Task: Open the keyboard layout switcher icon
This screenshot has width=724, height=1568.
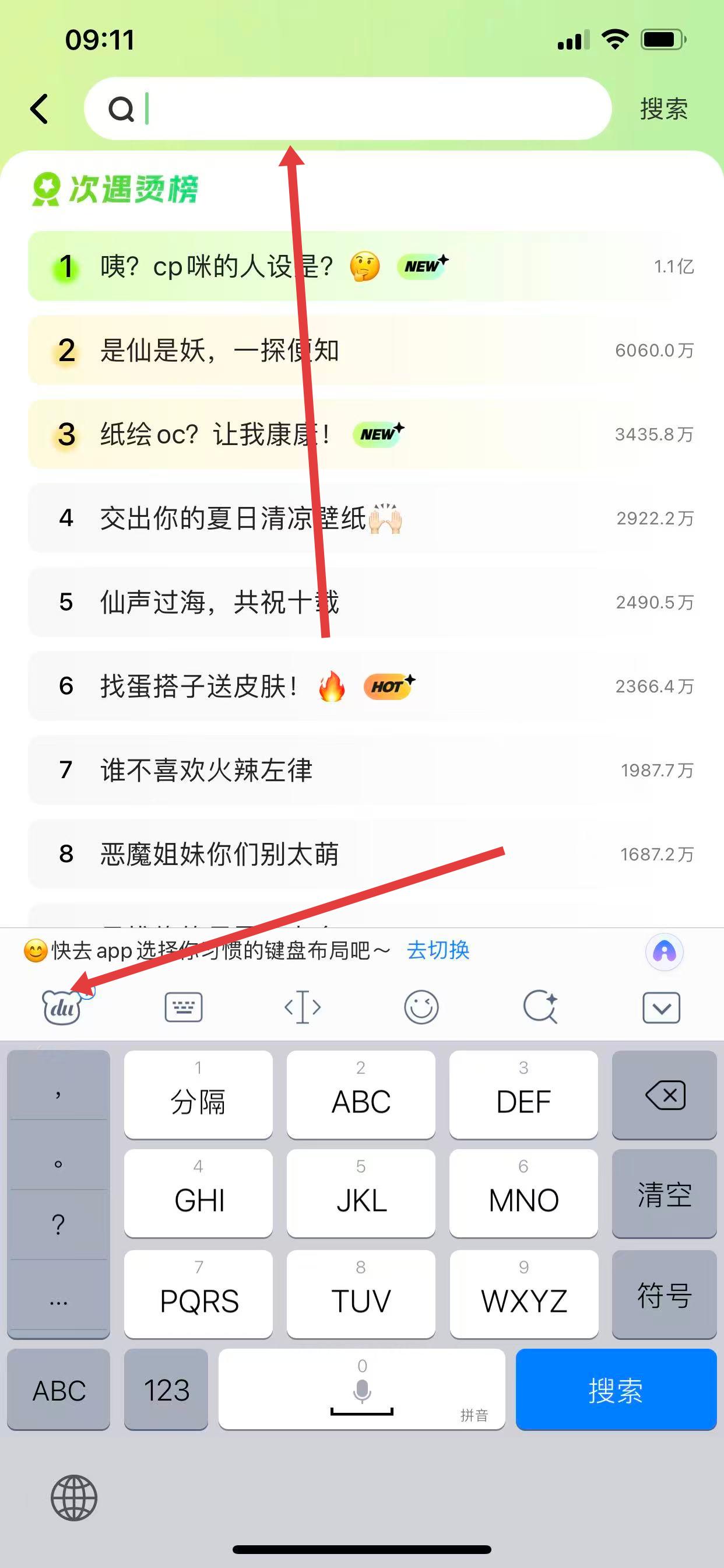Action: pos(184,1007)
